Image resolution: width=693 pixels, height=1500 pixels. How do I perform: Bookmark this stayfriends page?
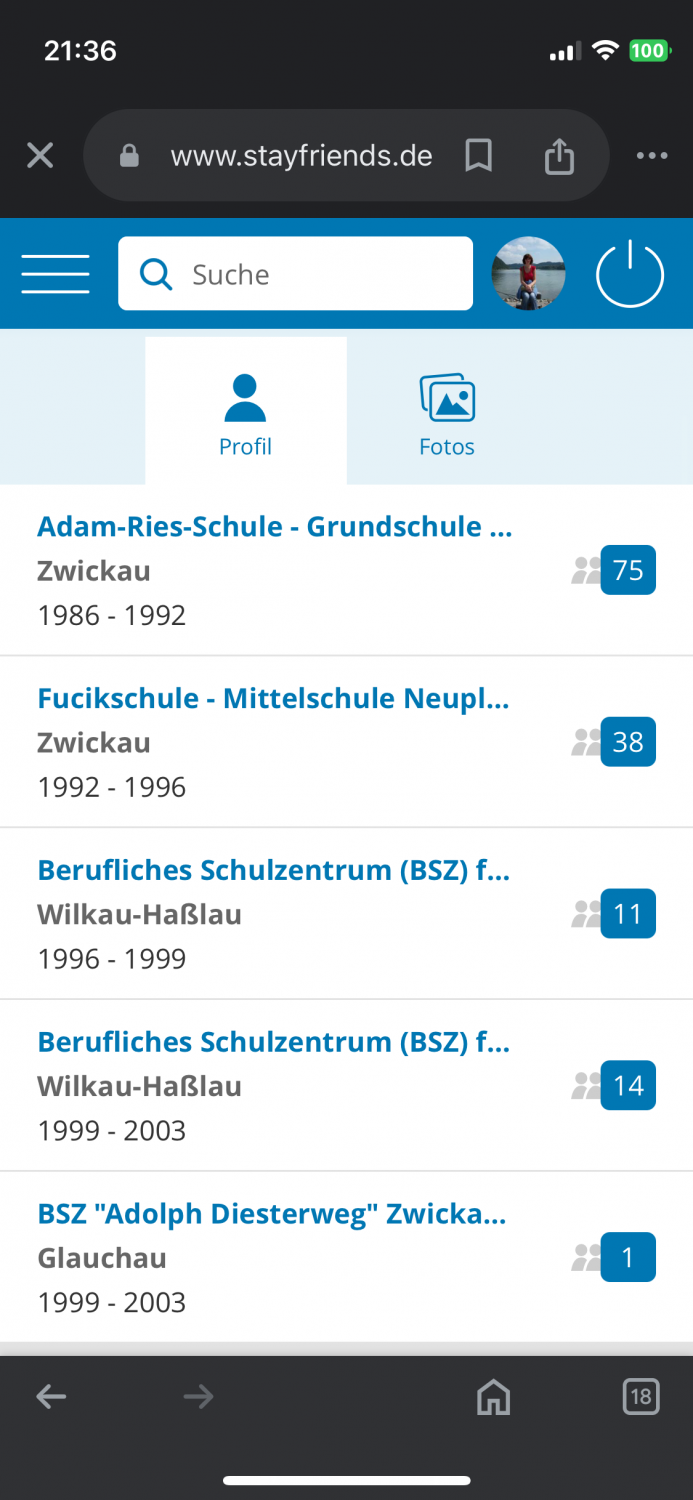(479, 155)
